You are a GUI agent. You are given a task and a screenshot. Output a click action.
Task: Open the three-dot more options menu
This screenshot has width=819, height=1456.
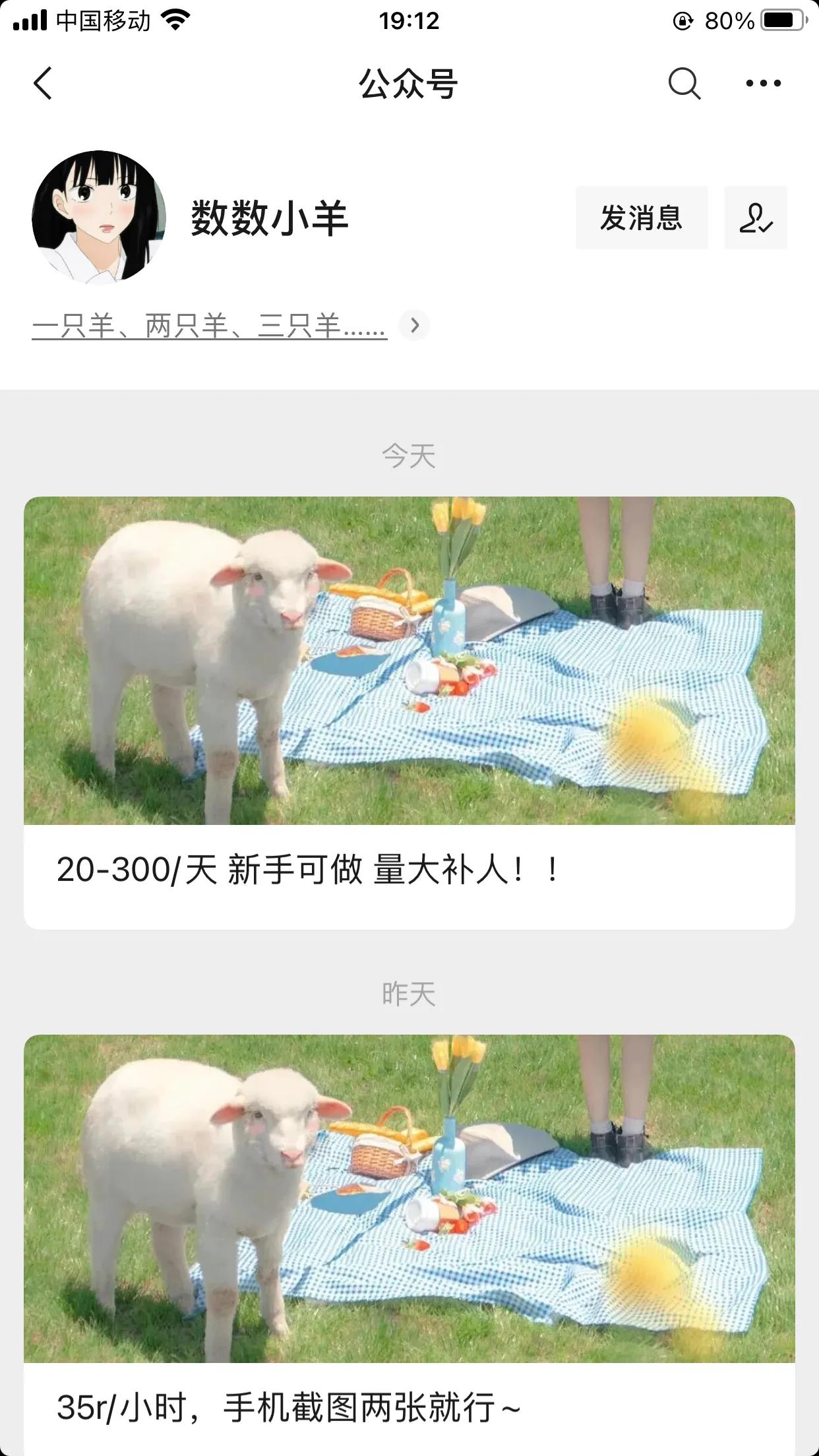tap(765, 84)
